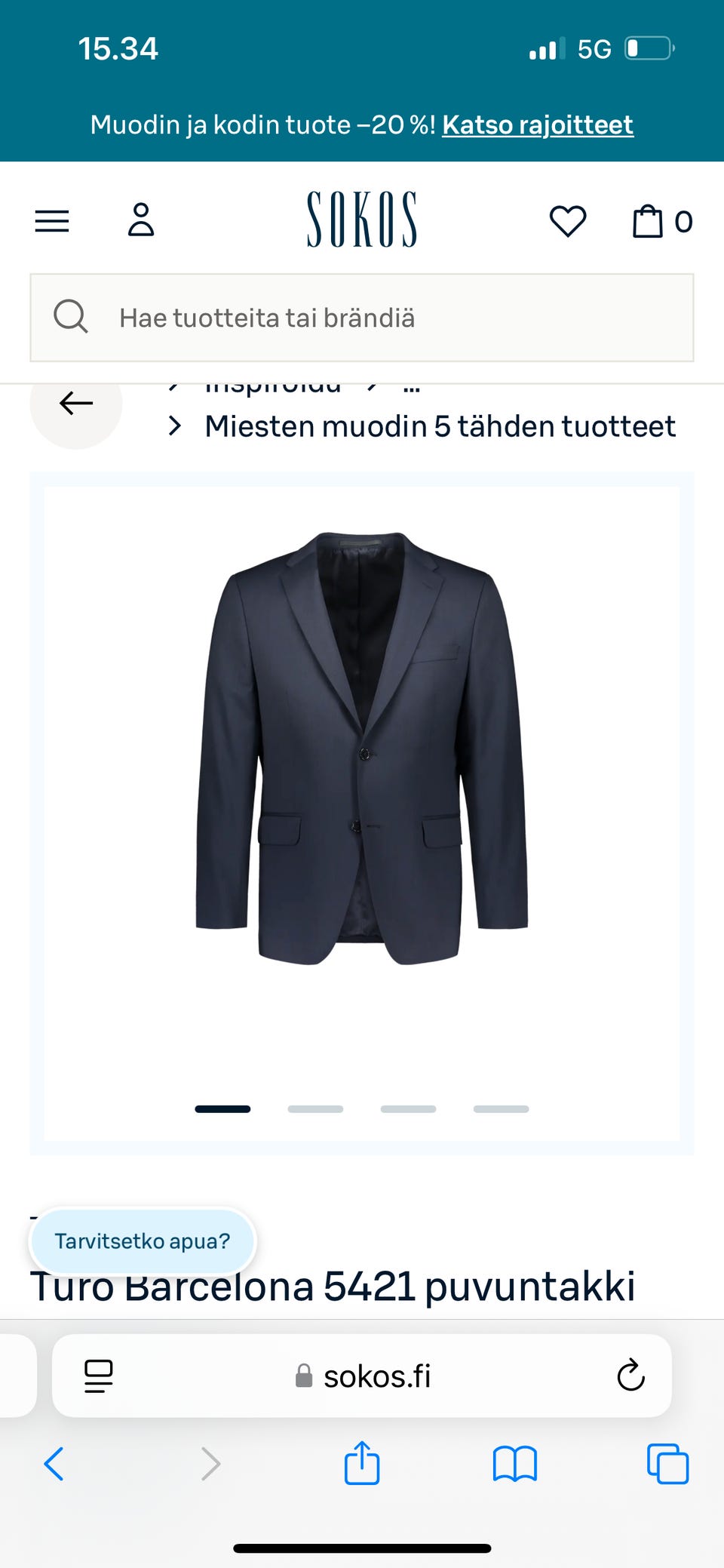
Task: Open the suit jacket product image
Action: 362,749
